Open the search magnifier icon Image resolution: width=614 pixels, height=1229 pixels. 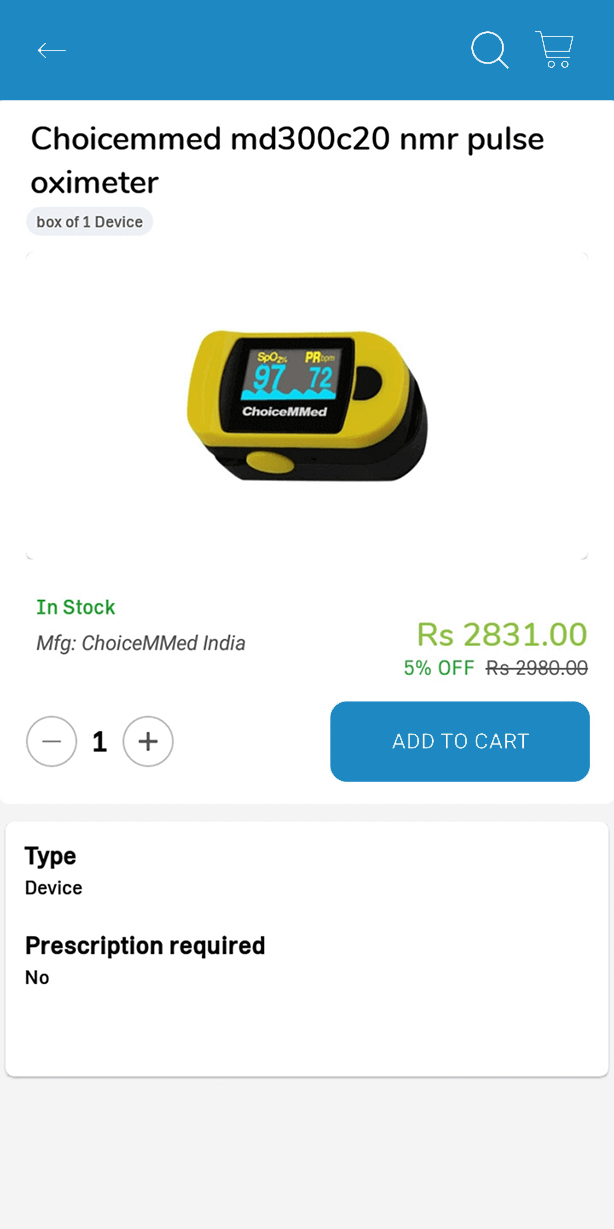pos(489,50)
